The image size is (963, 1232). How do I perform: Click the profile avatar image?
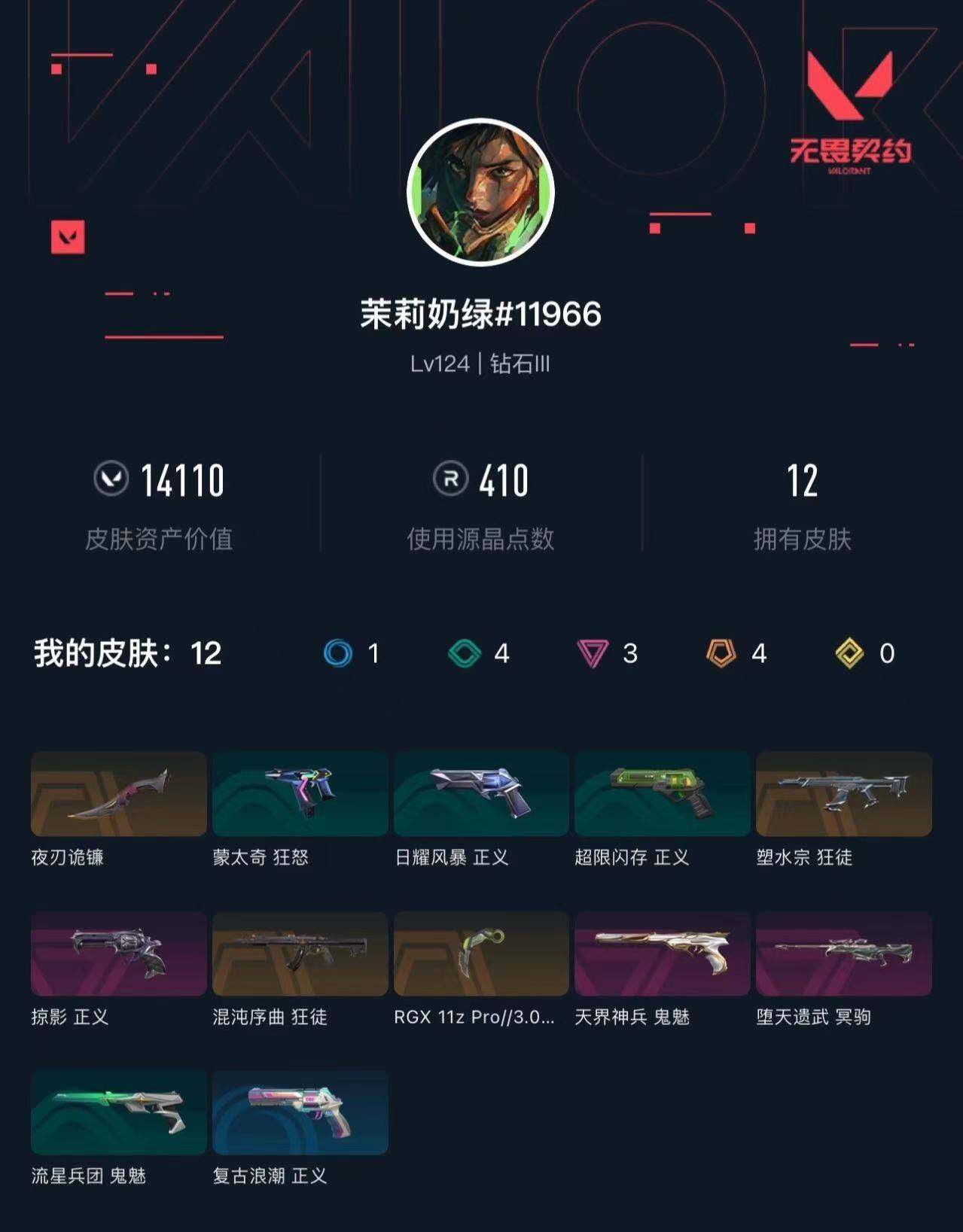(481, 190)
